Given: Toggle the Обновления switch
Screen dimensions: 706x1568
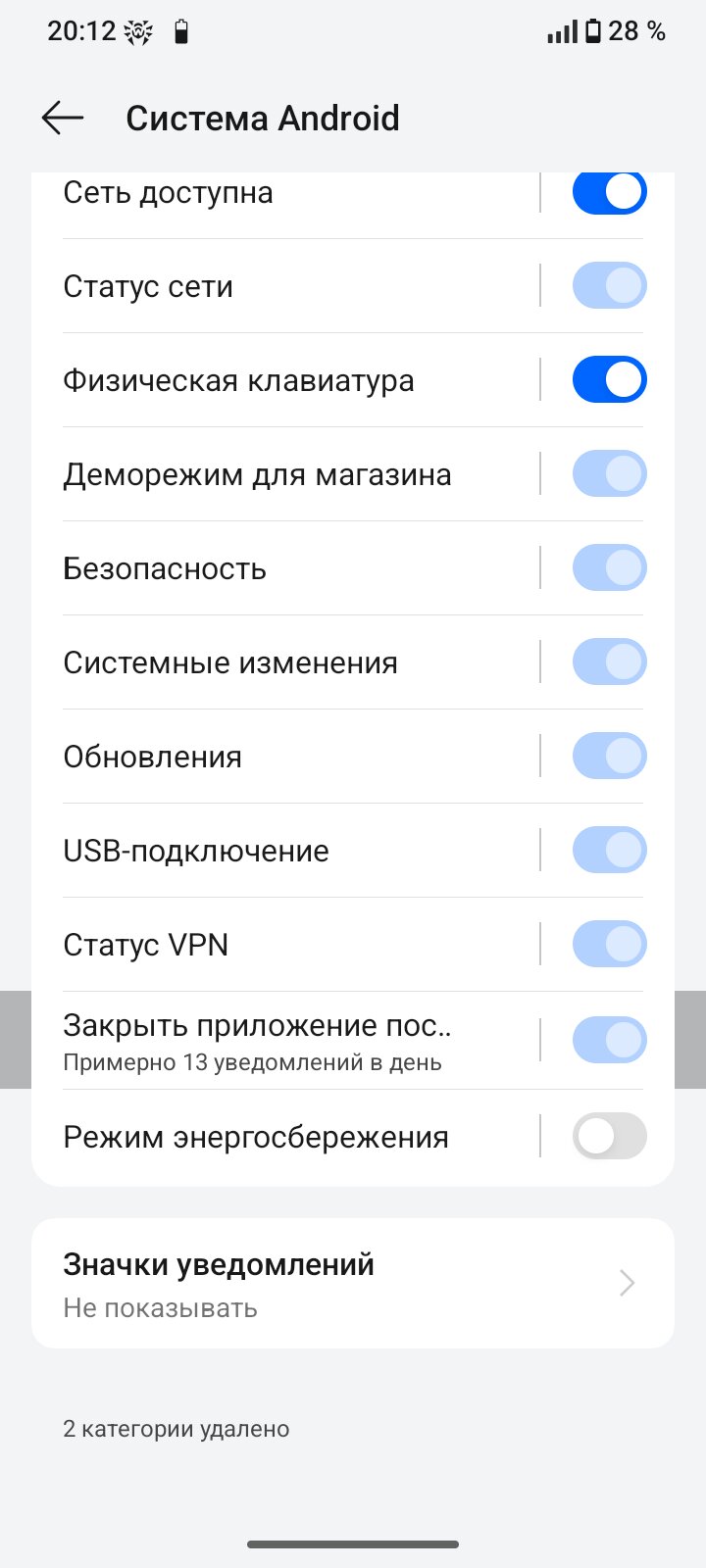Looking at the screenshot, I should tap(609, 757).
